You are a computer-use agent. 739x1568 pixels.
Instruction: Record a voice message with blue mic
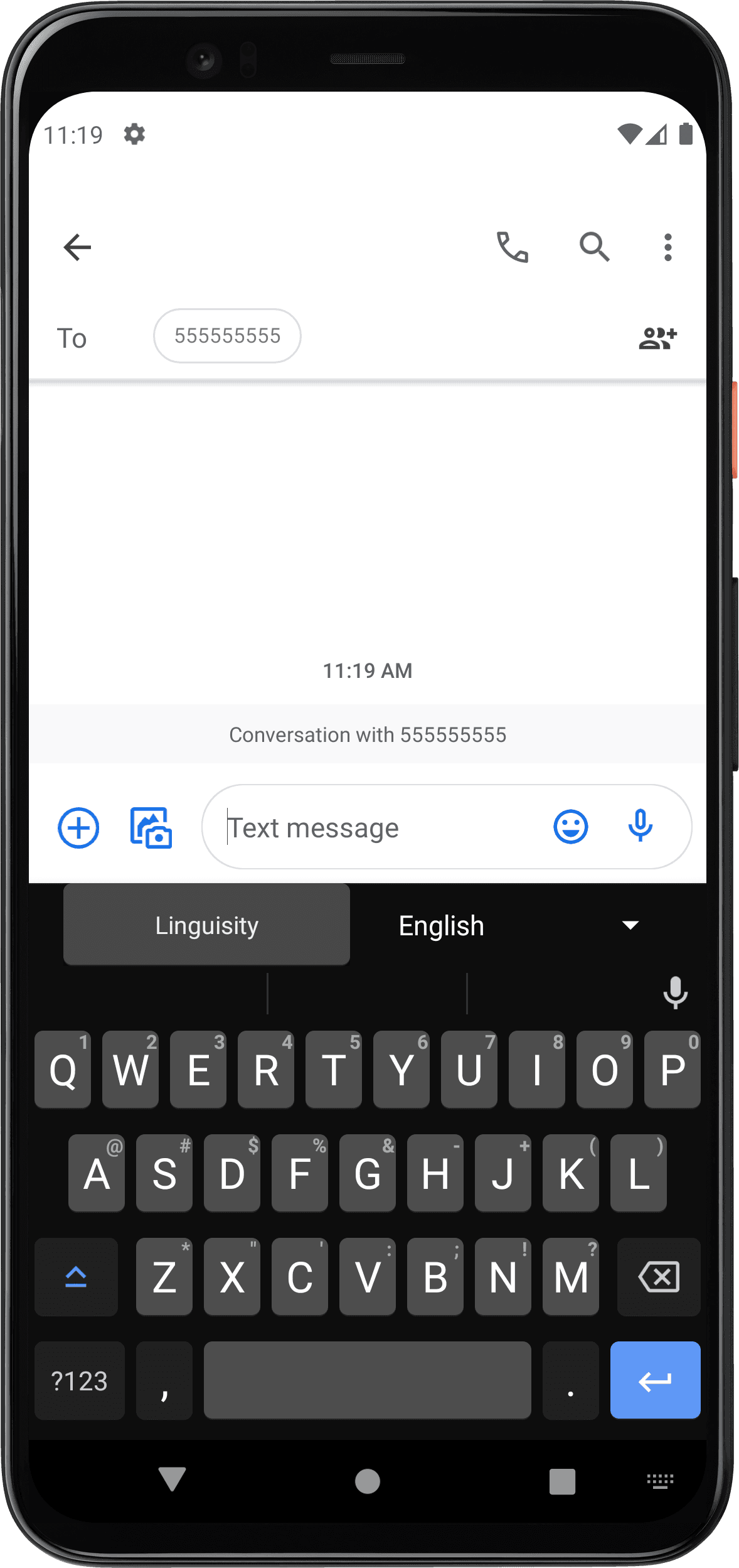[640, 826]
